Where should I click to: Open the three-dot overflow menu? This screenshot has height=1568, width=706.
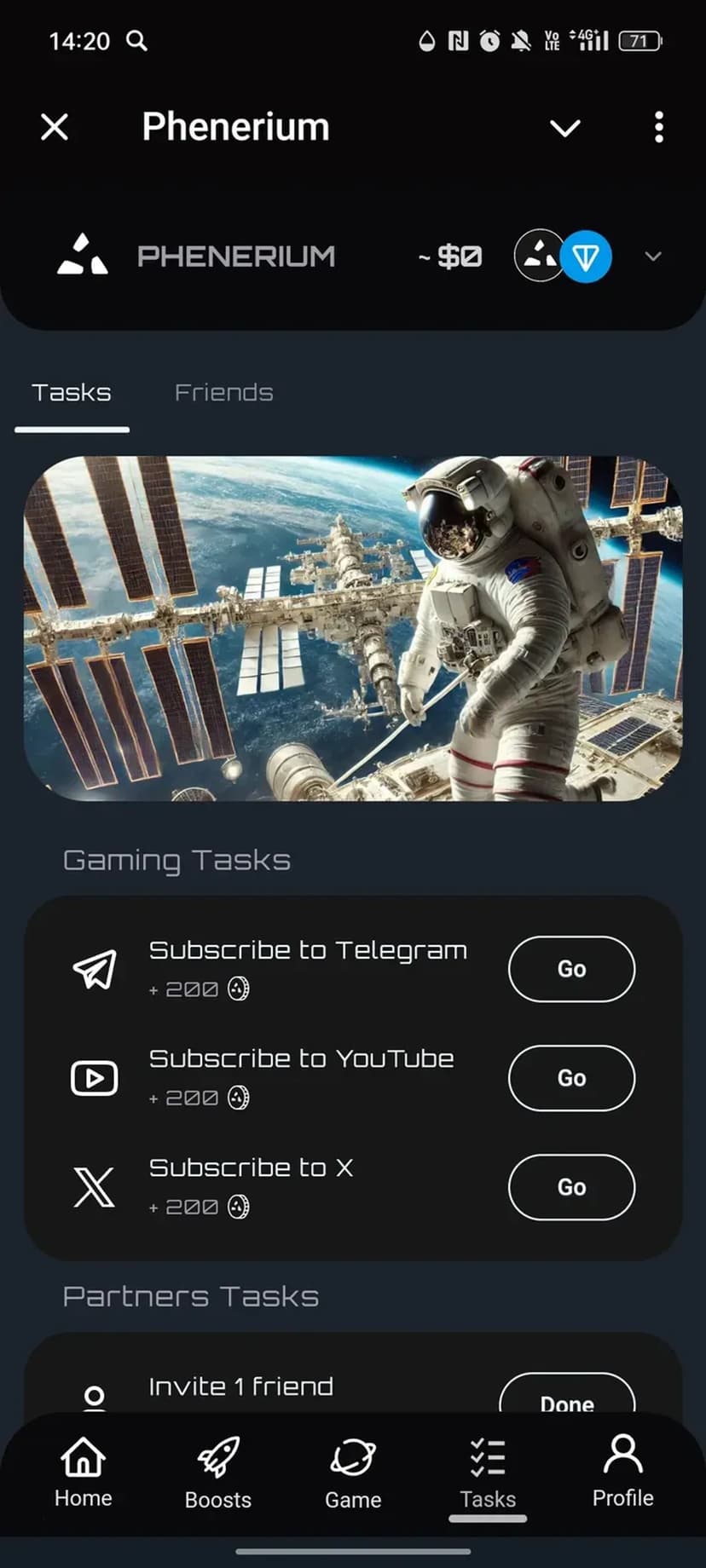(658, 128)
